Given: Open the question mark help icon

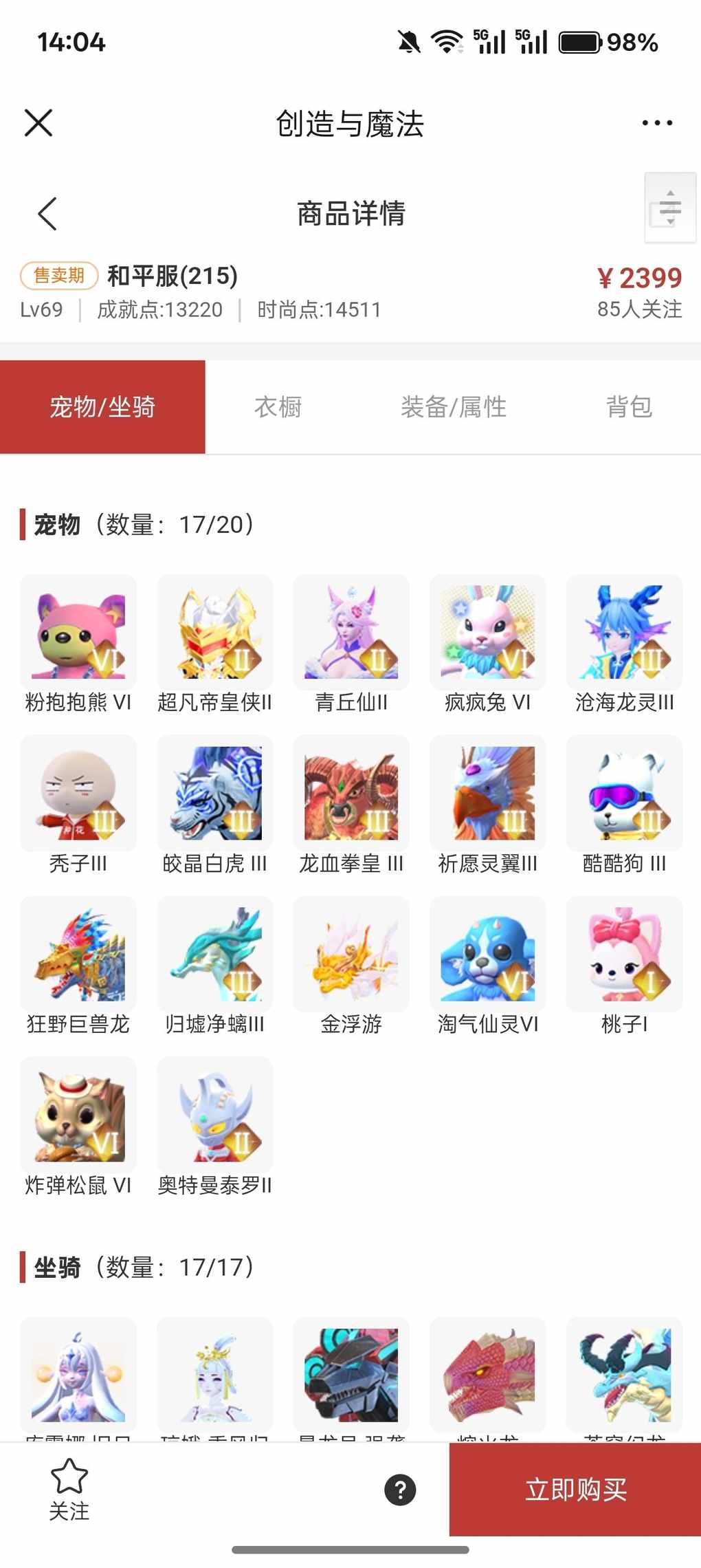Looking at the screenshot, I should (x=400, y=1490).
